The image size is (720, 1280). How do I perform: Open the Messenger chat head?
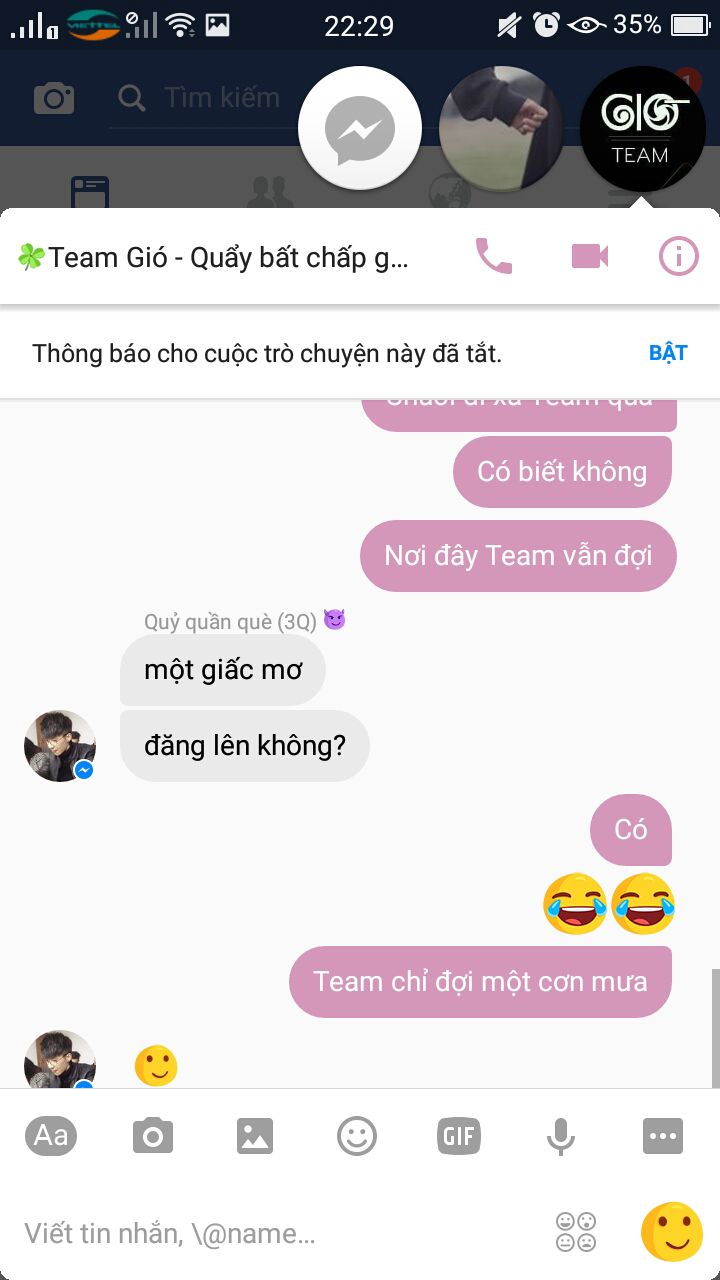coord(360,128)
